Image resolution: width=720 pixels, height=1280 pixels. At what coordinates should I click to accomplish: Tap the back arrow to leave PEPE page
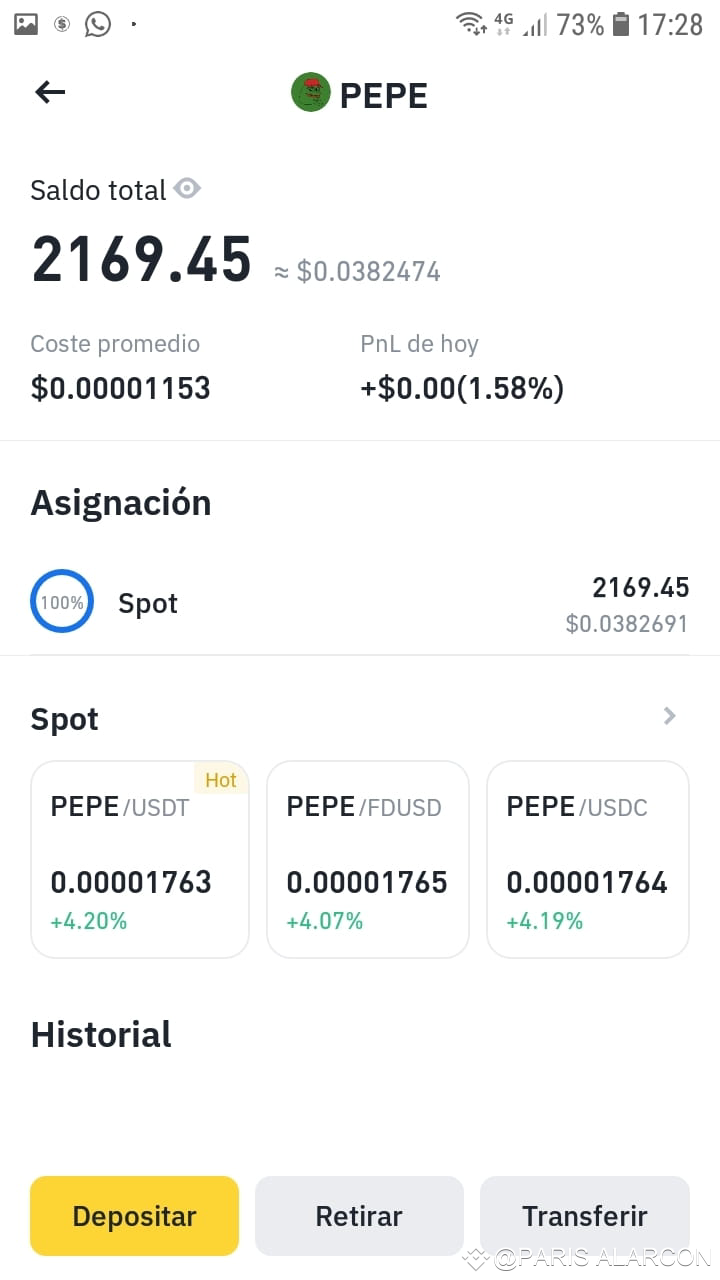point(49,91)
